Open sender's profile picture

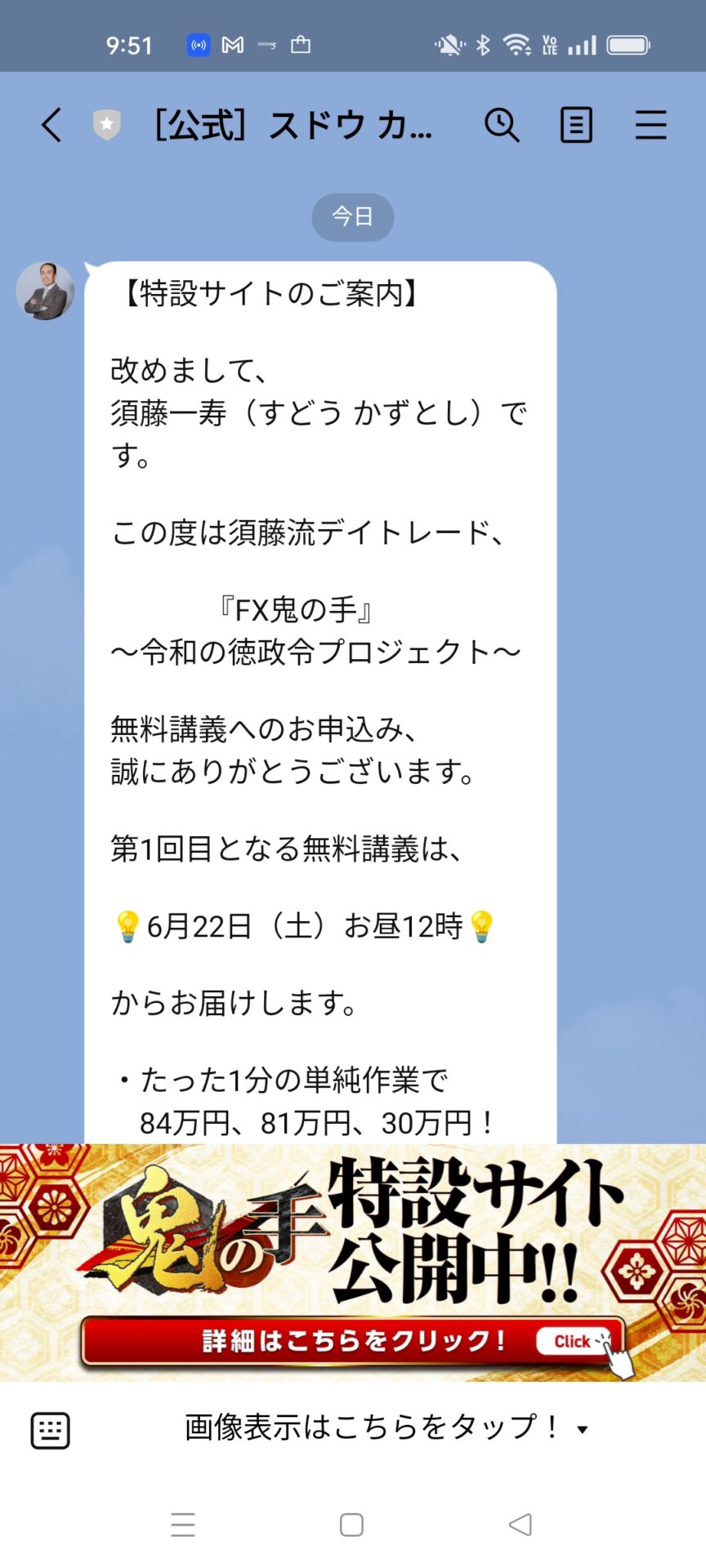(x=46, y=291)
